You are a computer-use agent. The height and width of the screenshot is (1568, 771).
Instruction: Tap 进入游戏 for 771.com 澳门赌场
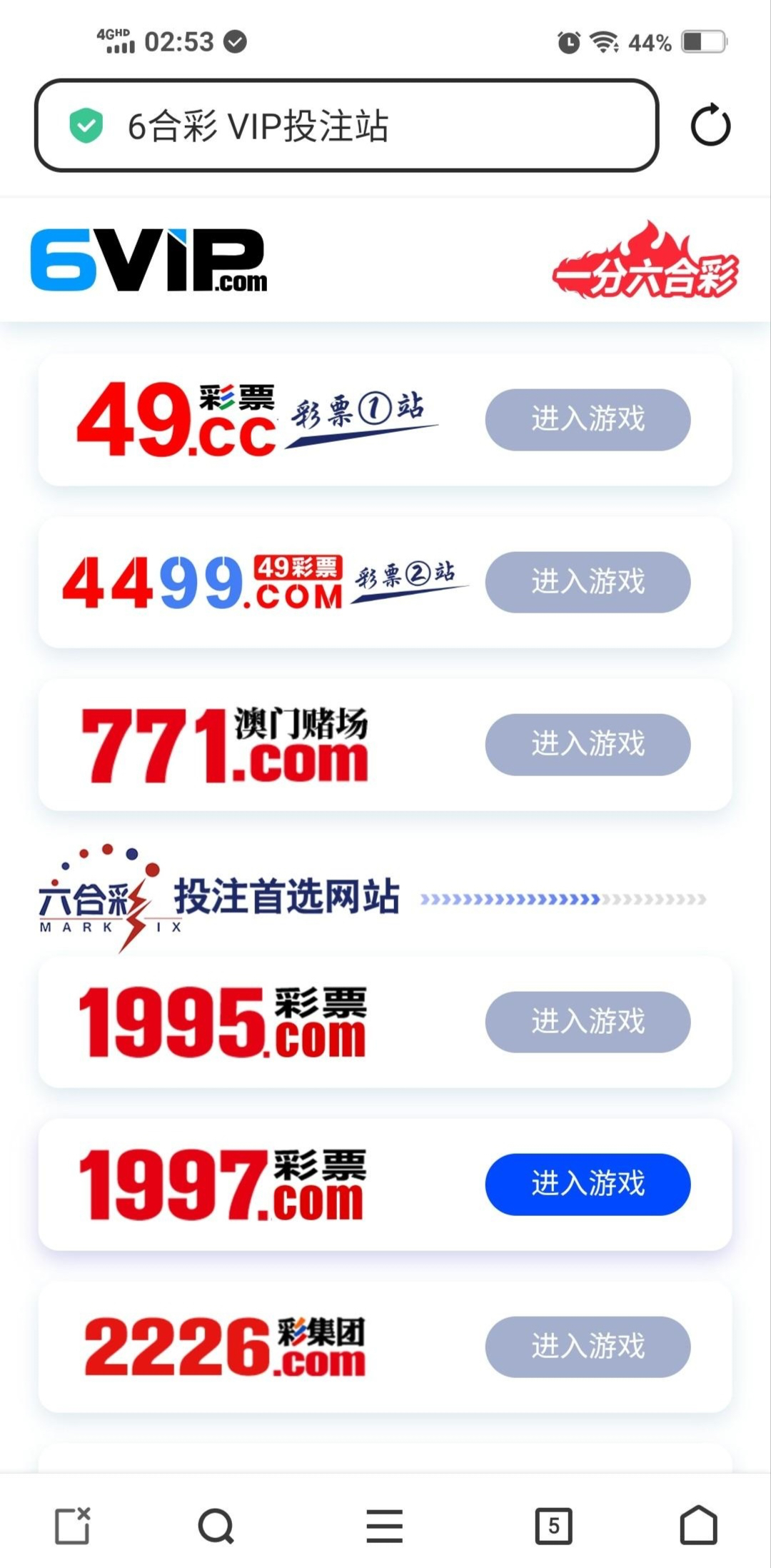click(588, 744)
